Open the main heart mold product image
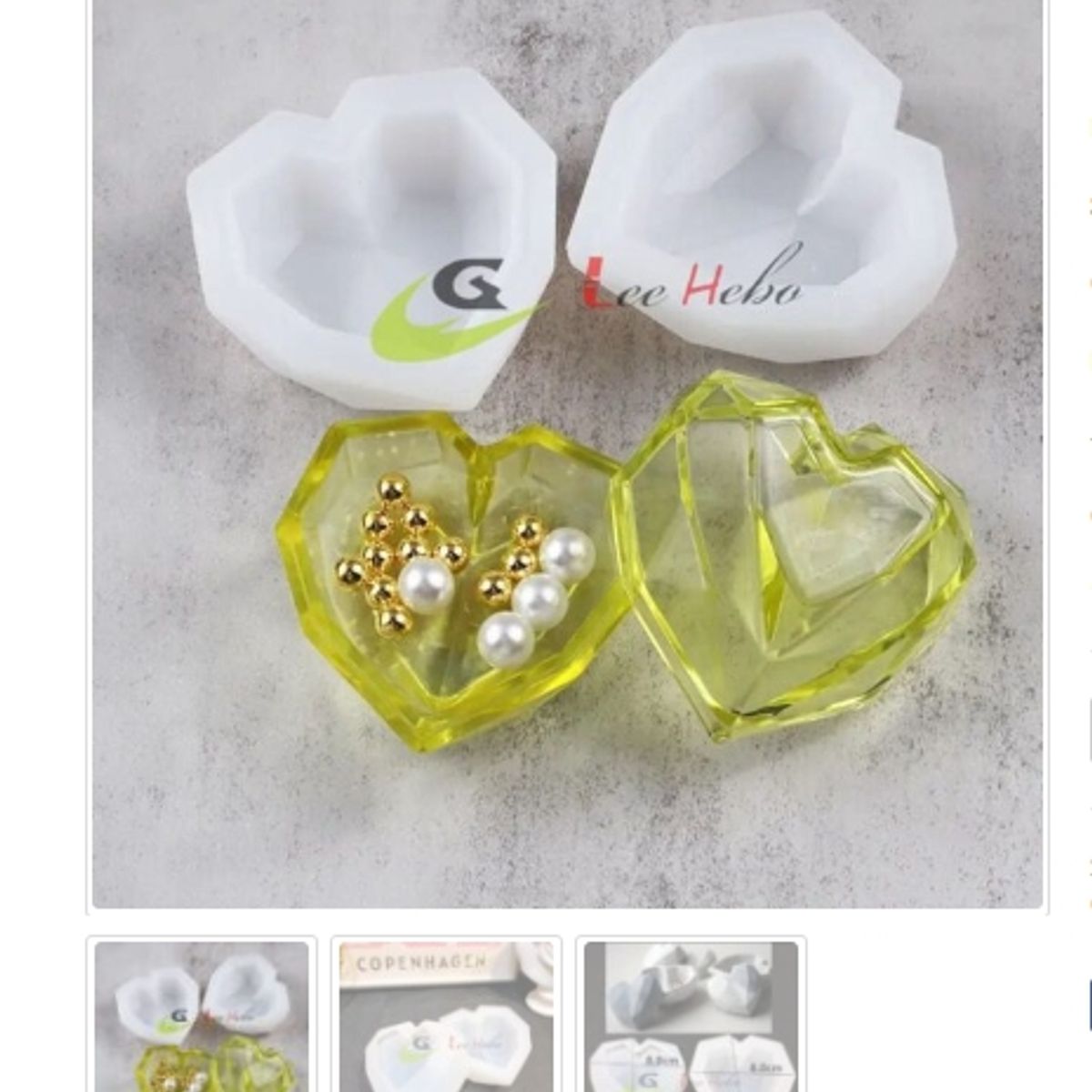 (567, 455)
